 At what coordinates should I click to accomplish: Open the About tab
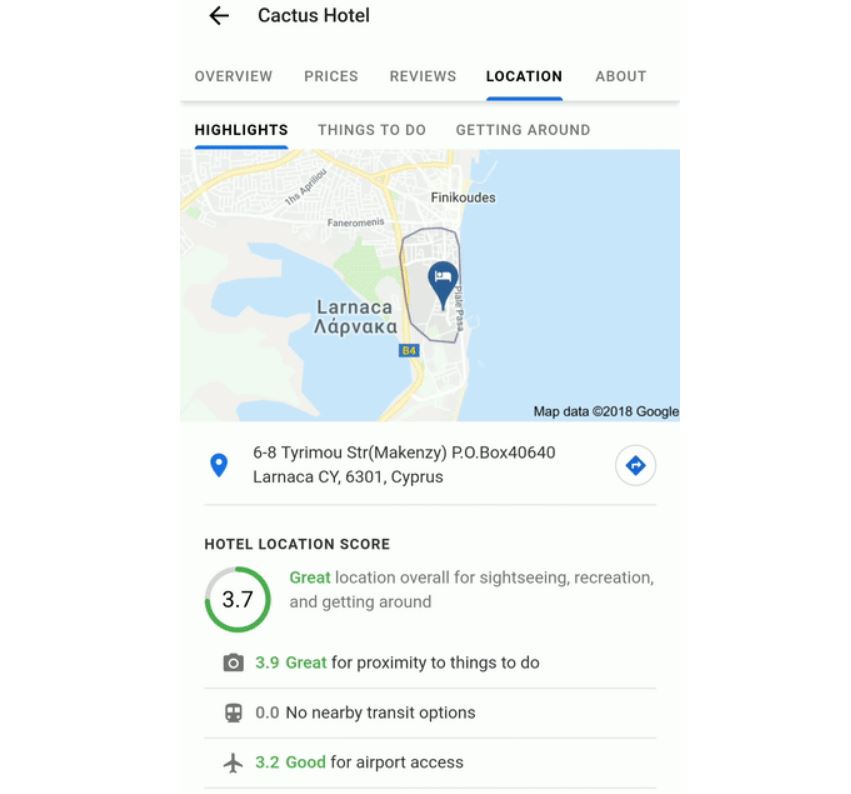pos(620,76)
